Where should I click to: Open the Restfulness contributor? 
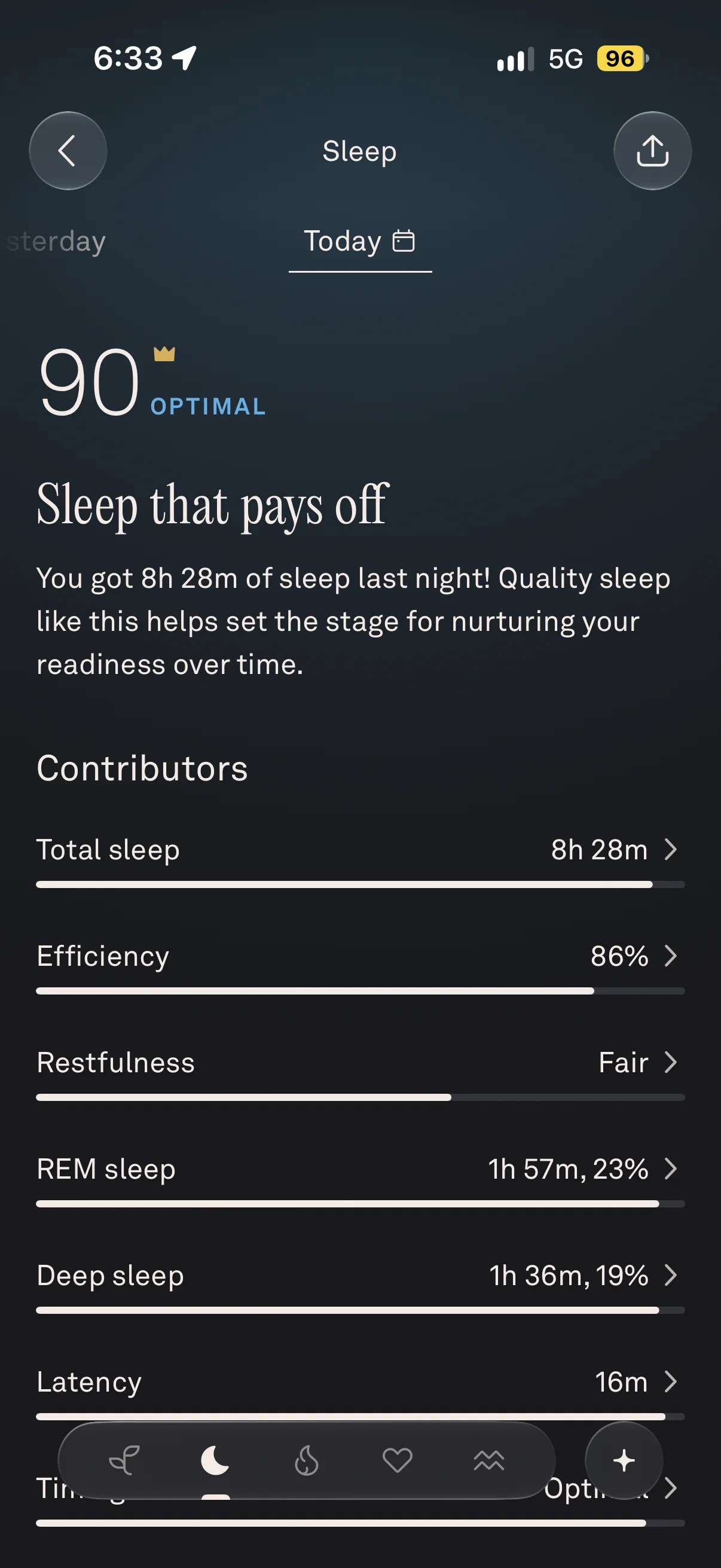[x=360, y=1073]
